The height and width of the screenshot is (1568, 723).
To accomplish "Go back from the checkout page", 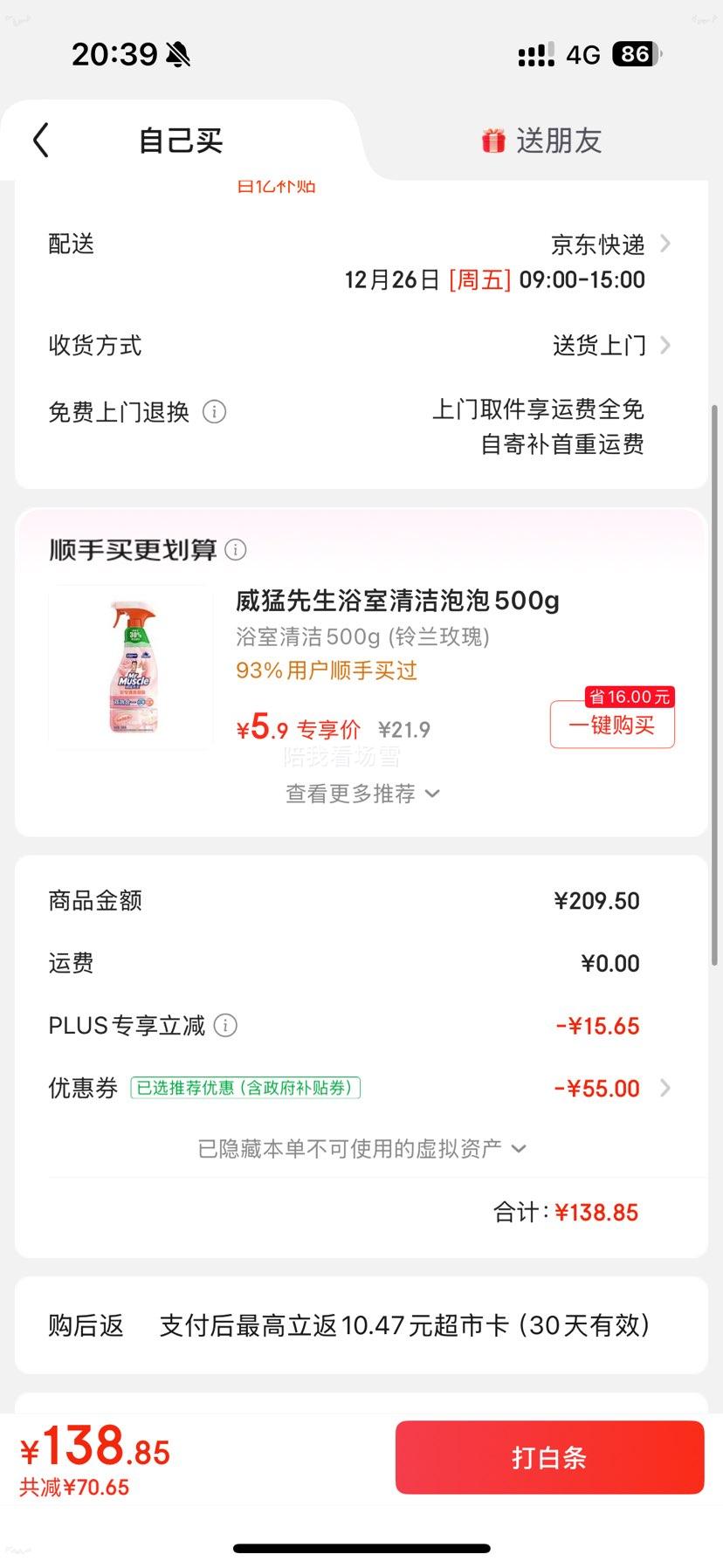I will pos(41,140).
